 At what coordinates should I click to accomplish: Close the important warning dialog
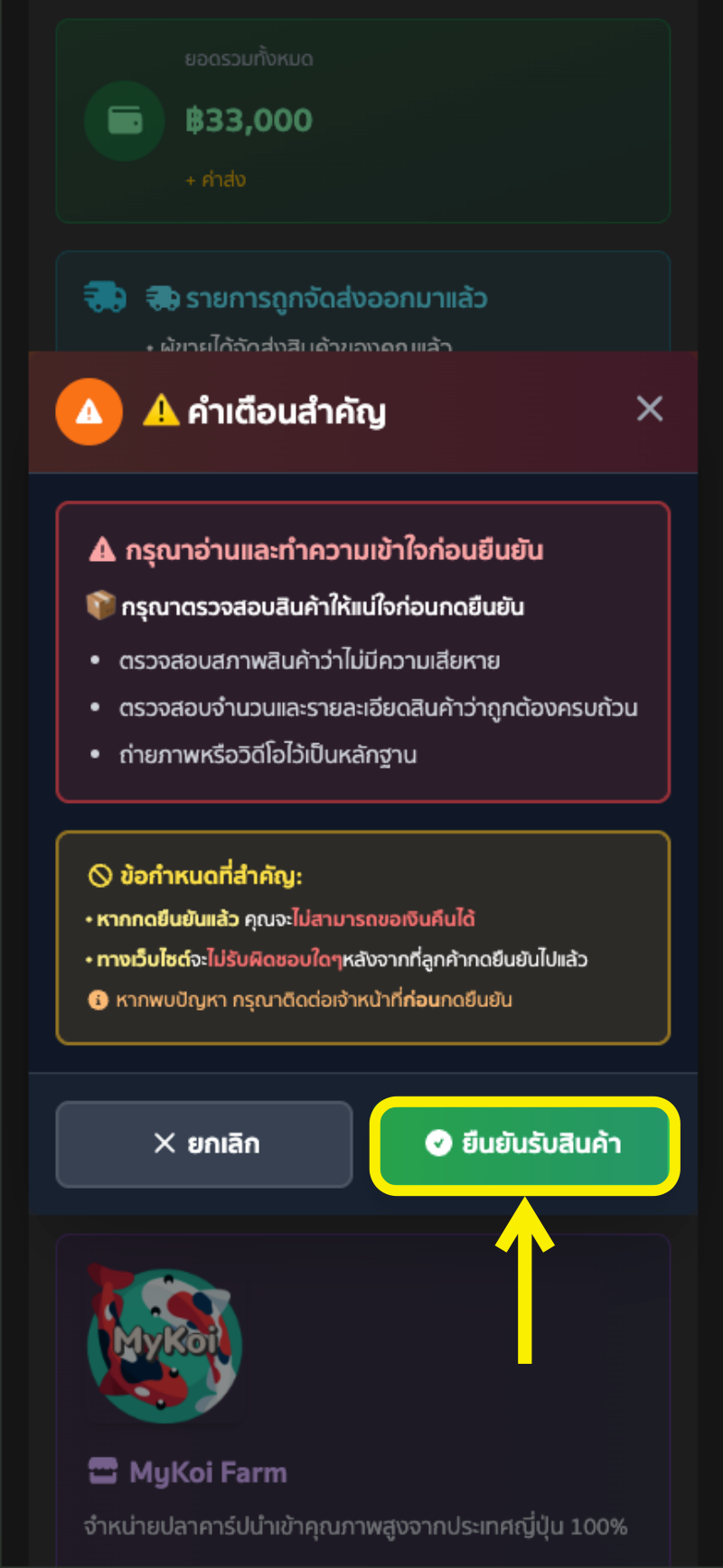(x=649, y=409)
